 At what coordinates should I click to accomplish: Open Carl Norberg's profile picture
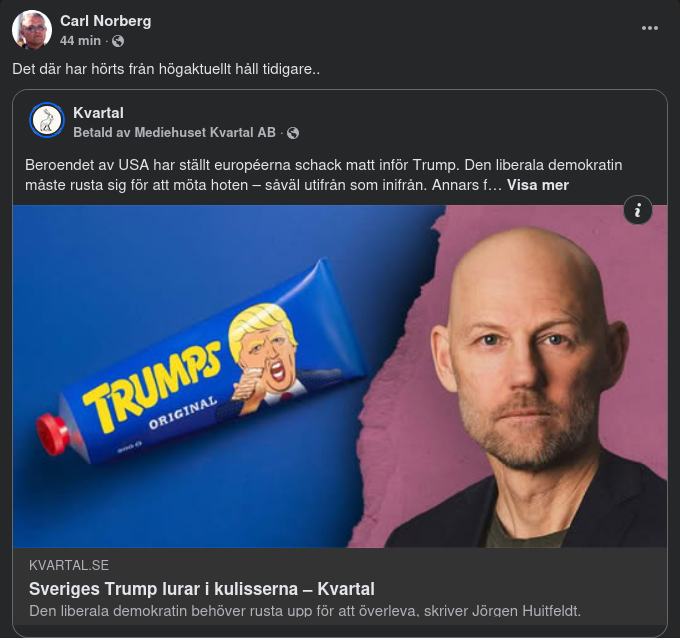tap(32, 30)
